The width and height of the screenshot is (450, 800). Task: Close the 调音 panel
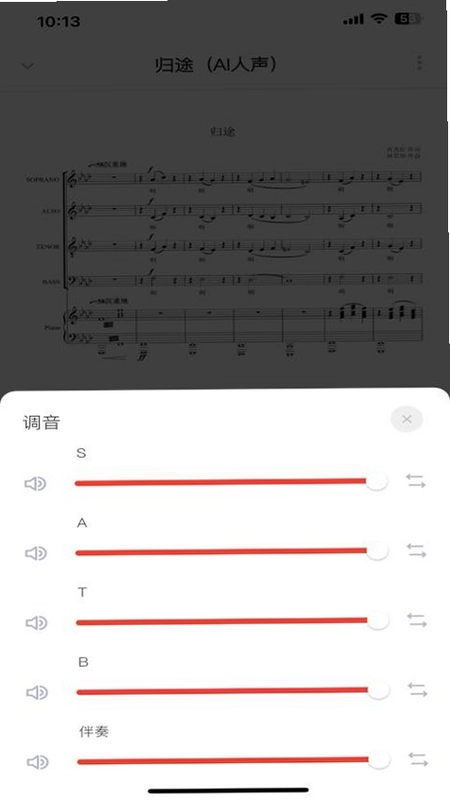point(407,419)
